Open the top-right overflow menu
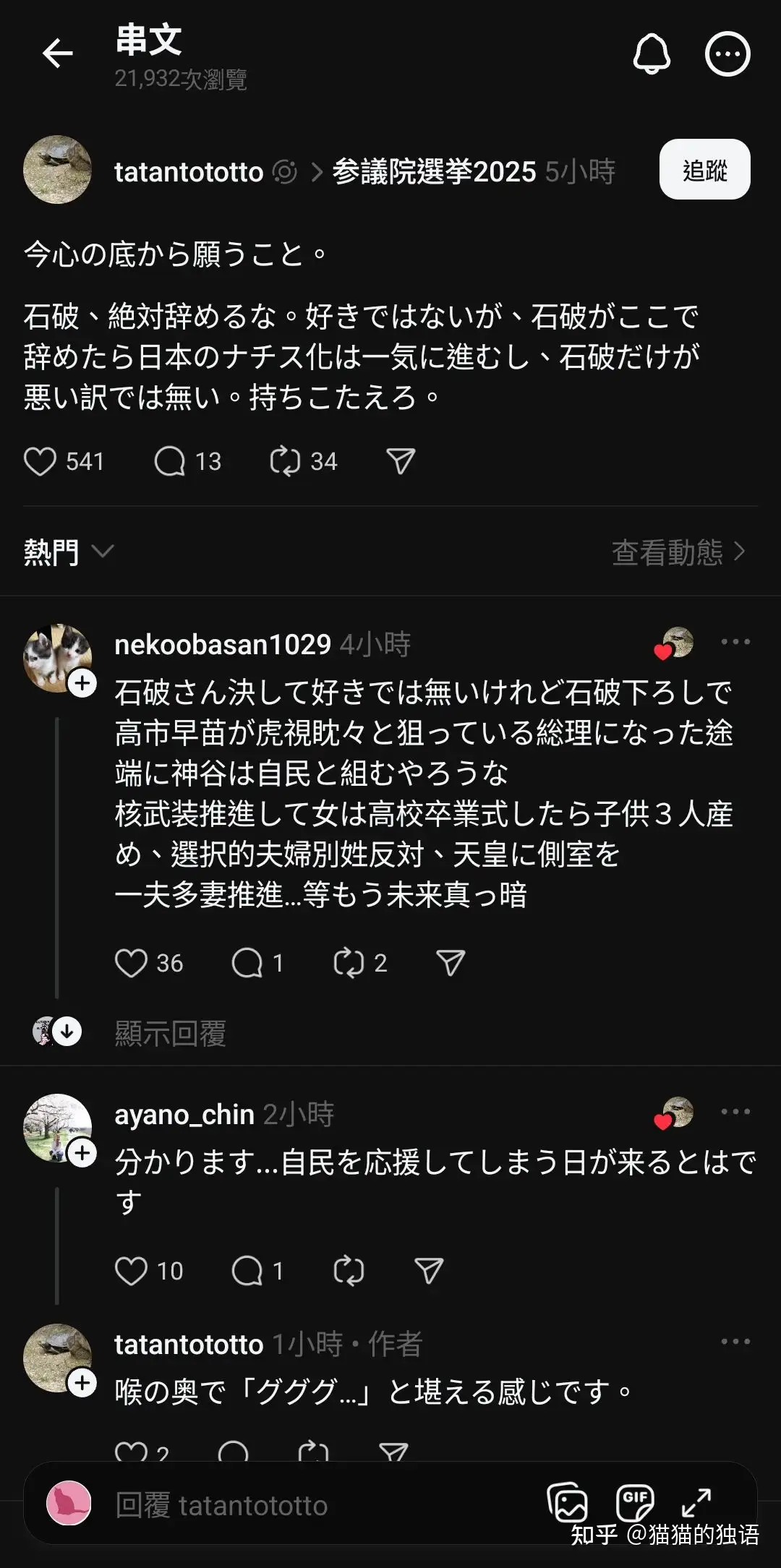The image size is (781, 1568). (727, 53)
